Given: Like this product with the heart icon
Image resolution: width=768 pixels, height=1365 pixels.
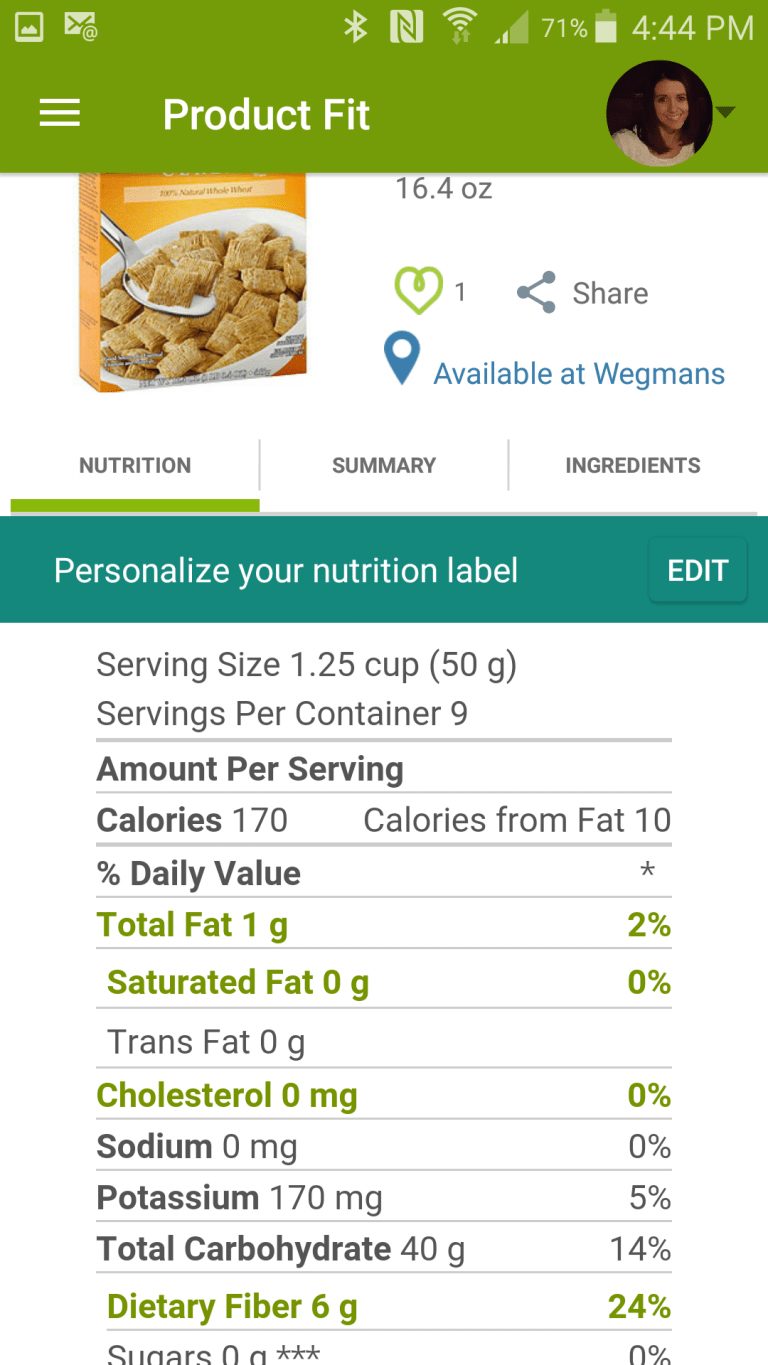Looking at the screenshot, I should coord(418,292).
